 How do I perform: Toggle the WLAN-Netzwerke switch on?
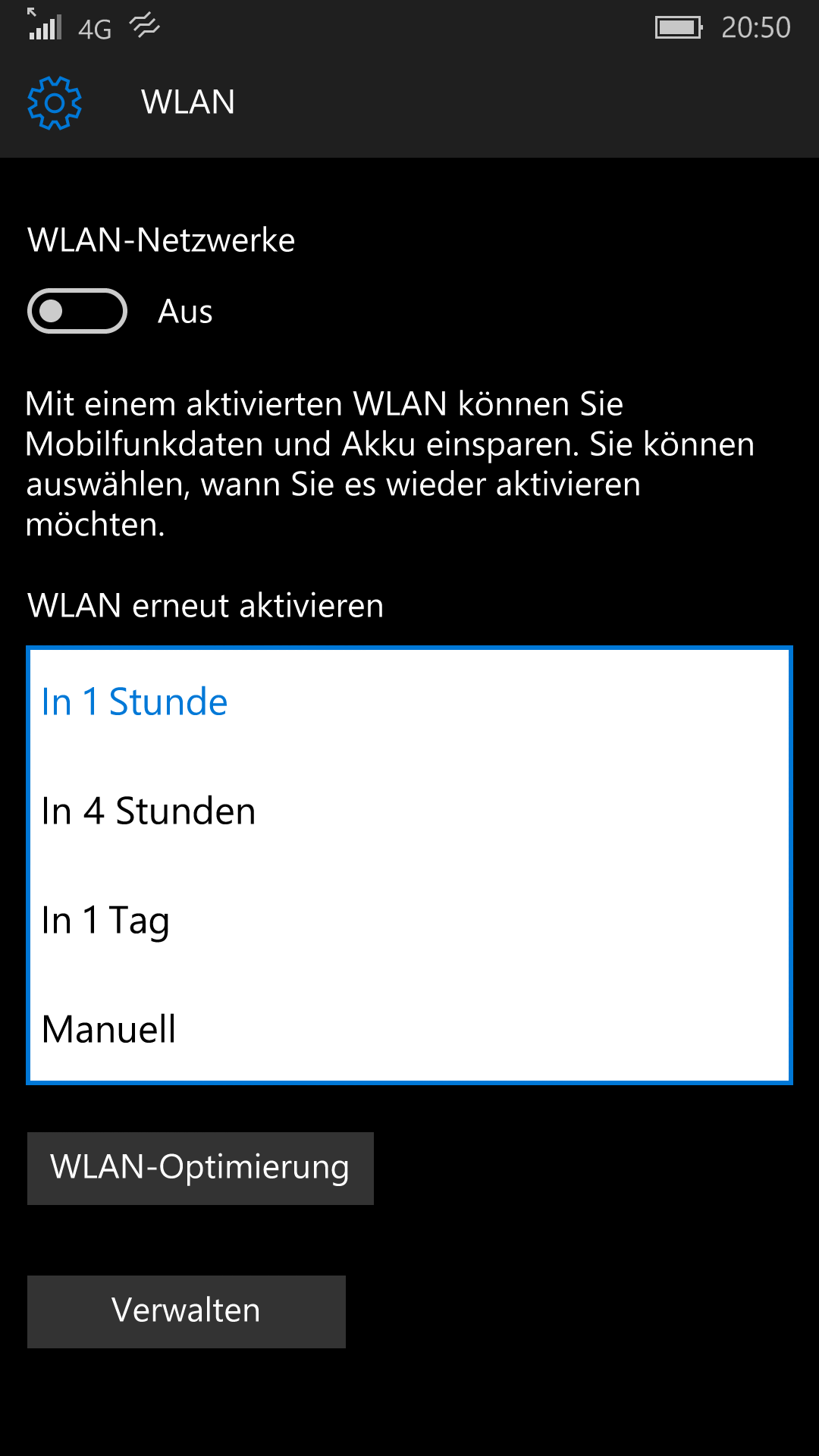(x=77, y=311)
